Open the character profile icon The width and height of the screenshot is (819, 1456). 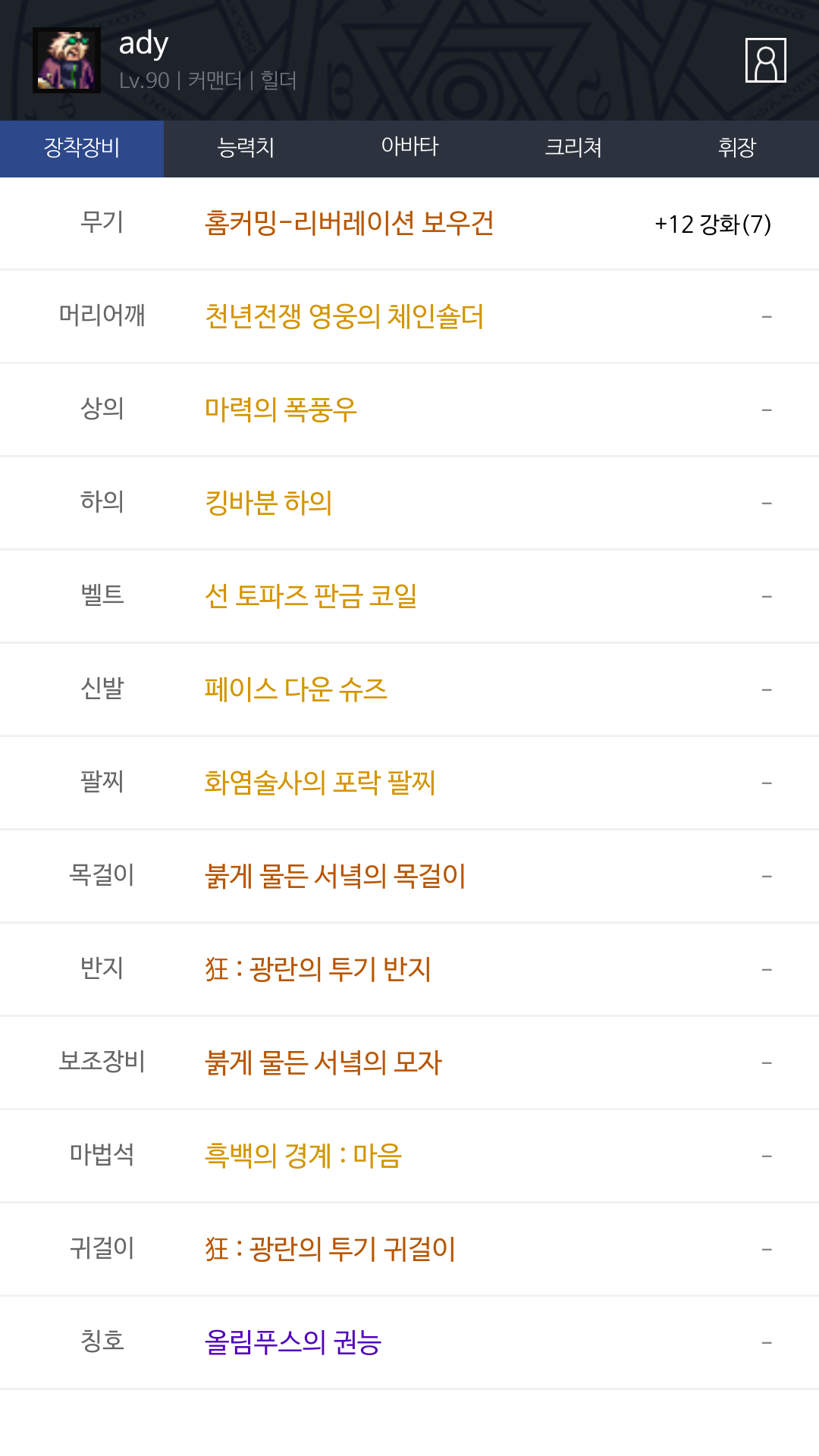click(x=765, y=60)
